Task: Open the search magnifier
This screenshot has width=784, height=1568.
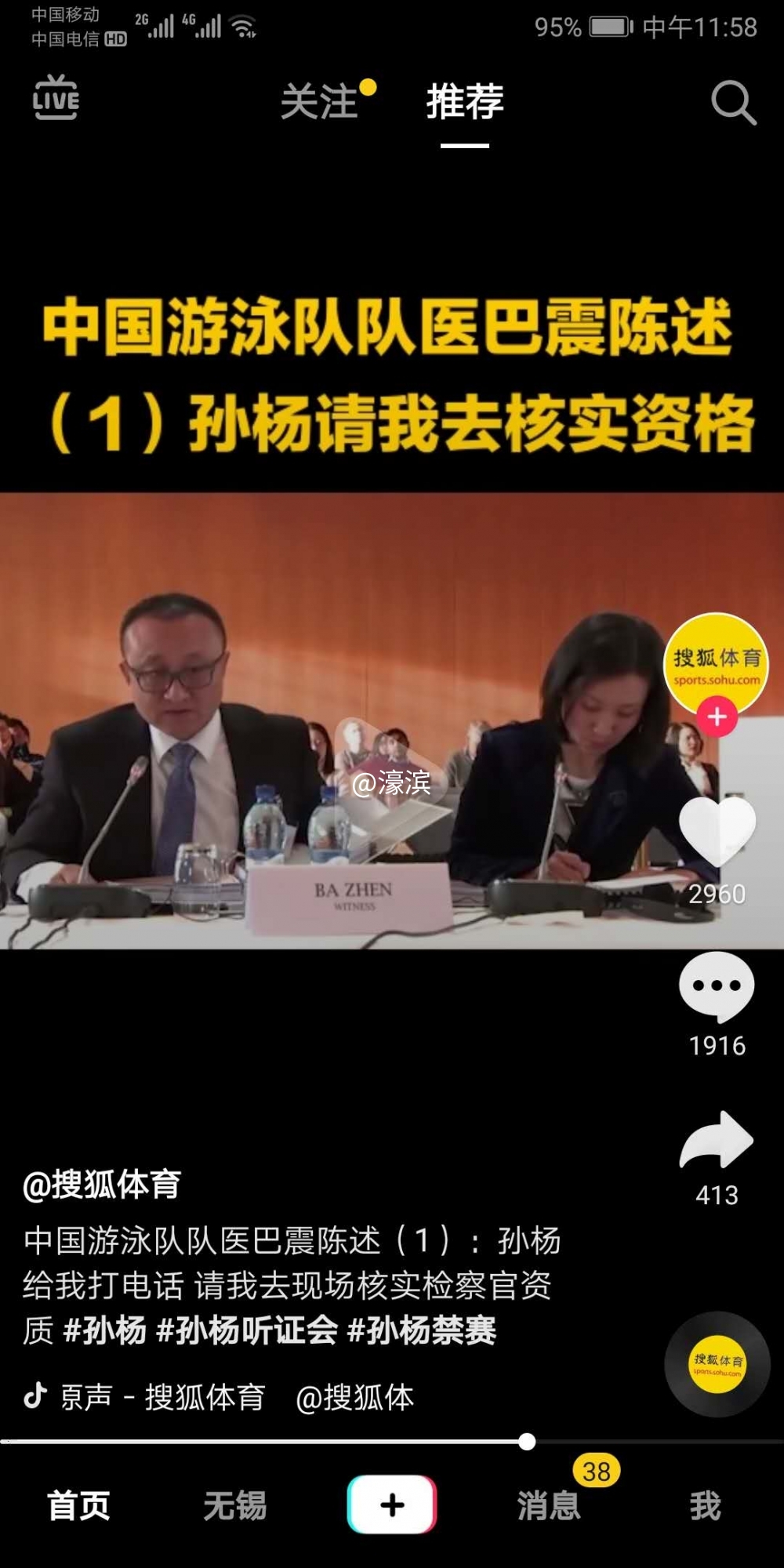Action: [x=733, y=103]
